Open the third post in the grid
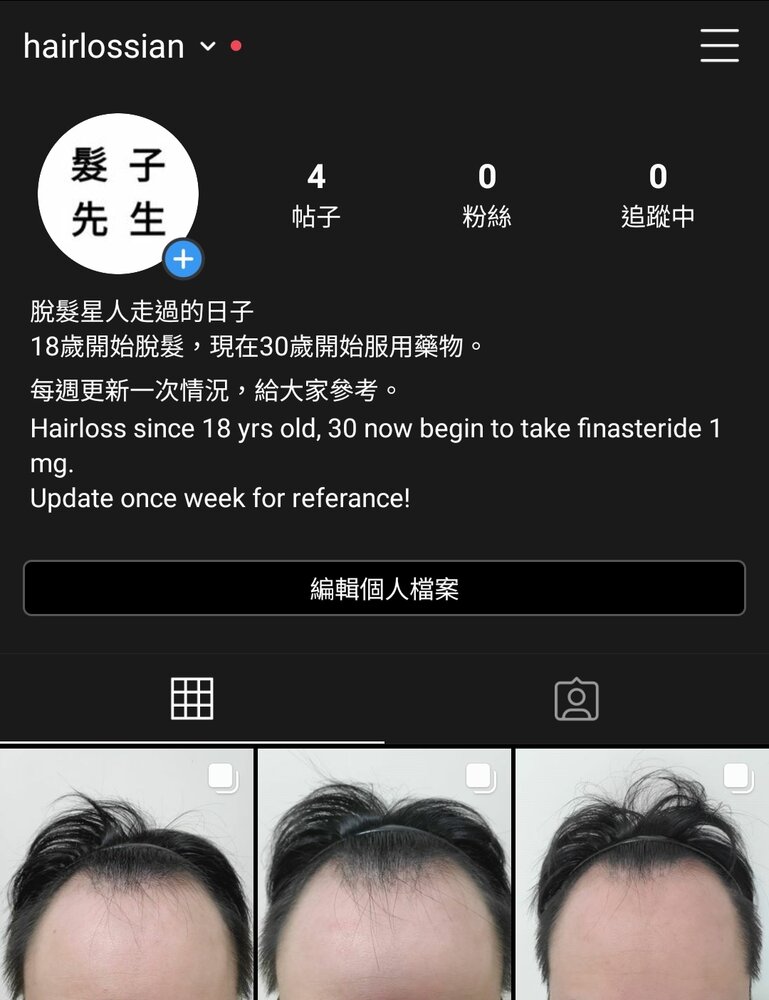 point(642,875)
